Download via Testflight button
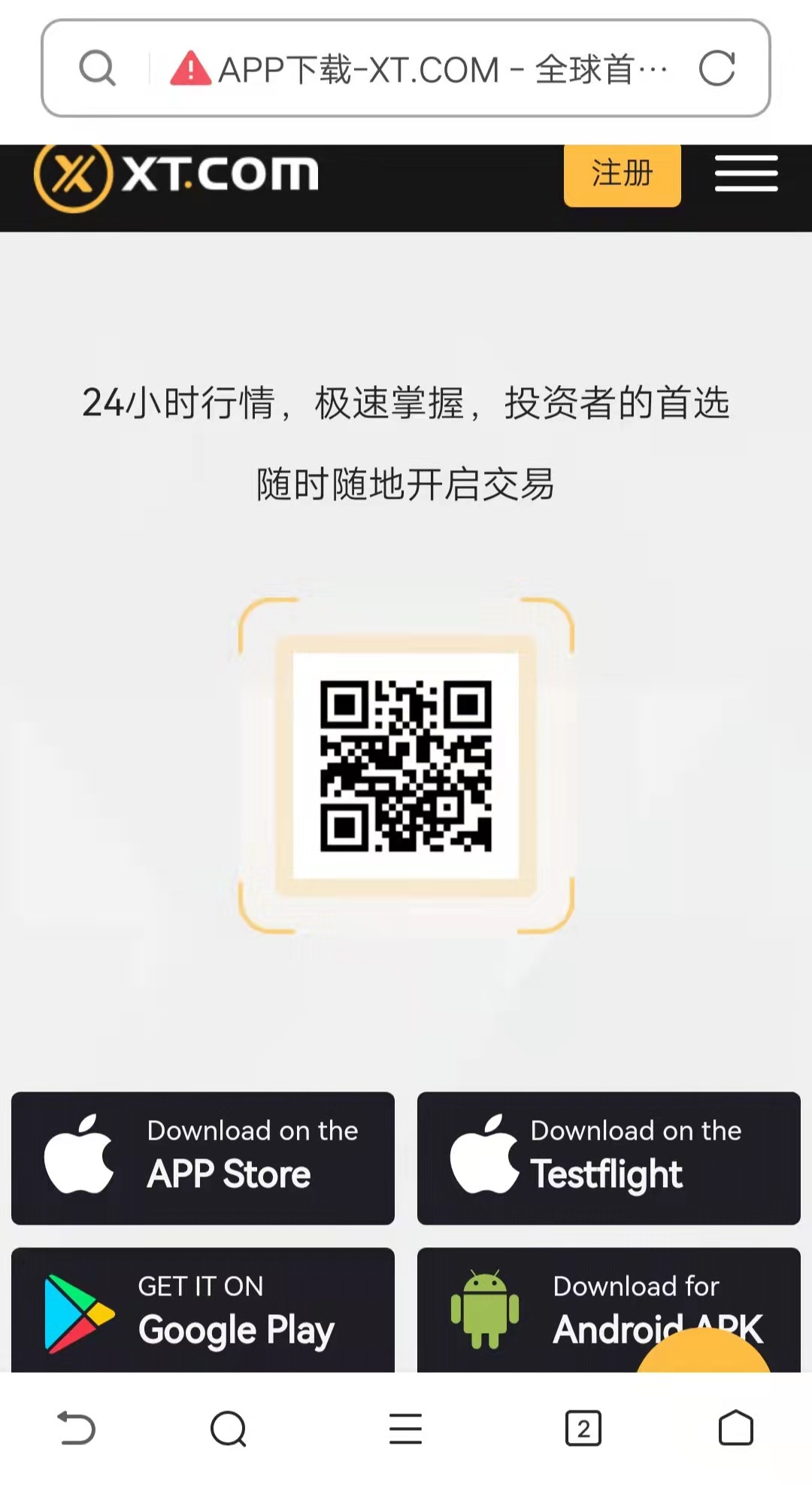This screenshot has width=812, height=1485. 608,1158
